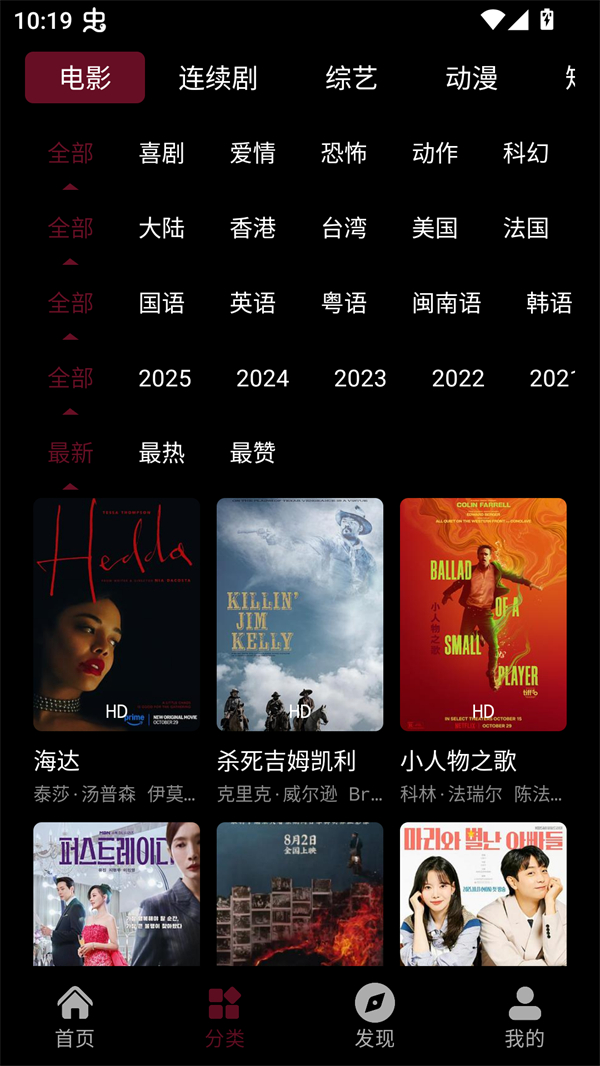Open the 综艺 category tab

coord(351,78)
